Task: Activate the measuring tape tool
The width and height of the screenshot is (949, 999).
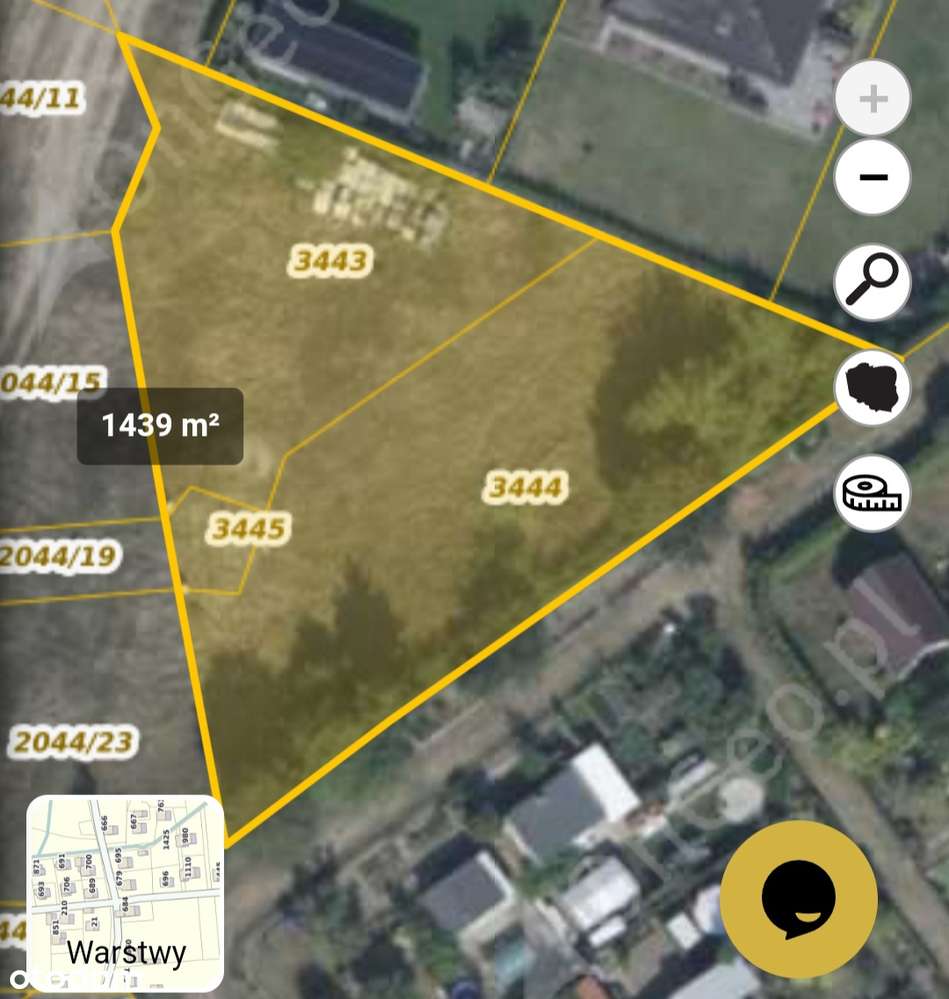Action: [x=872, y=493]
